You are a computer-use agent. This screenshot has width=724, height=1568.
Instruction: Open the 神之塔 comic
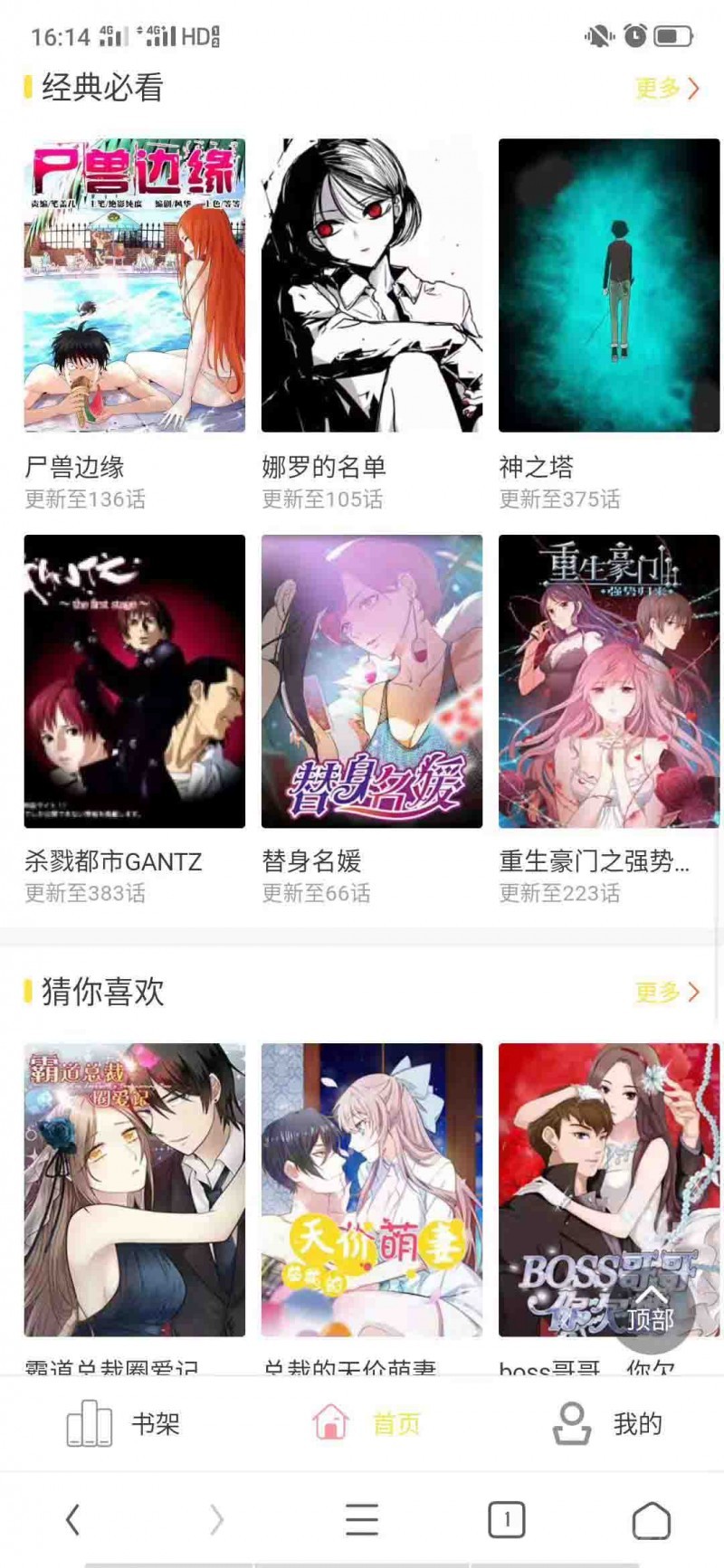[x=608, y=285]
